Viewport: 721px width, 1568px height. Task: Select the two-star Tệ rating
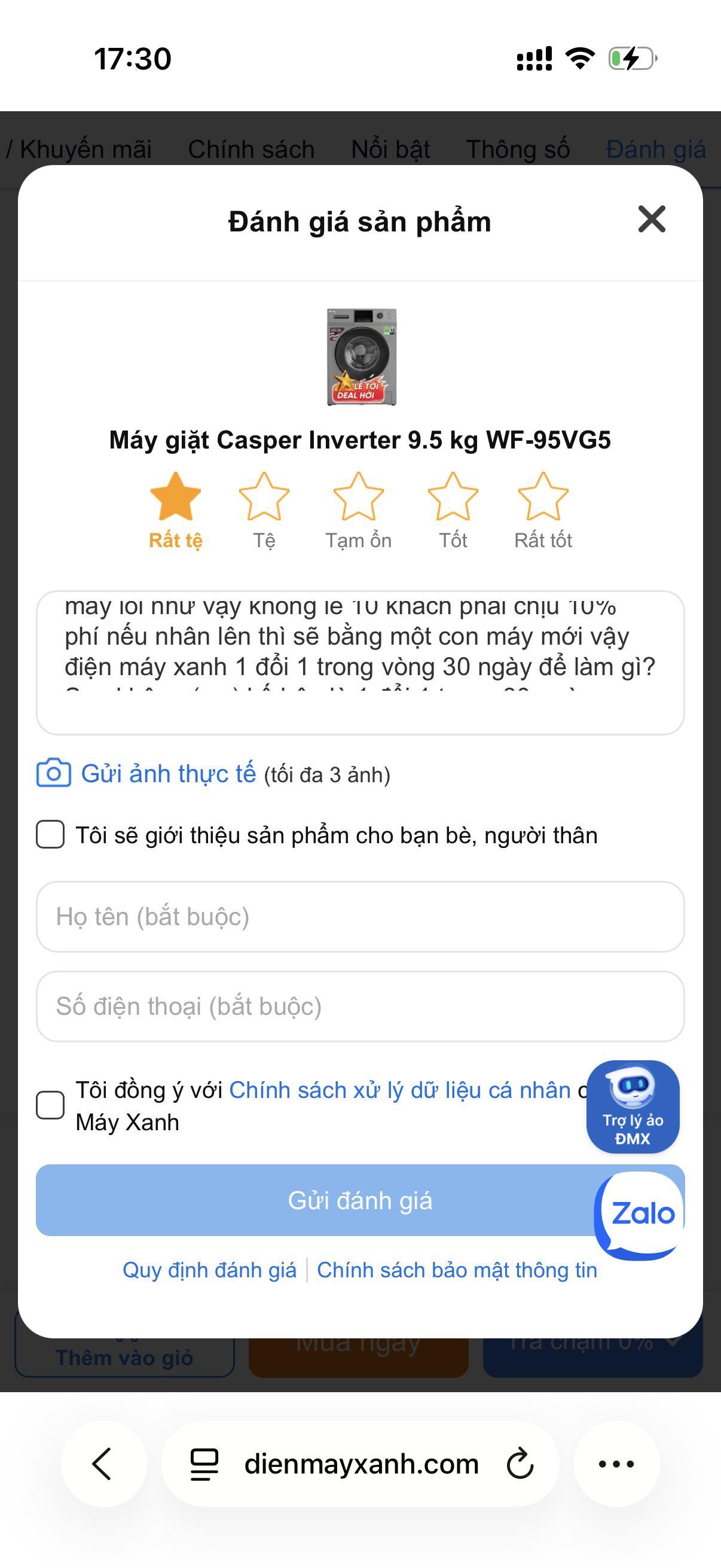tap(264, 498)
